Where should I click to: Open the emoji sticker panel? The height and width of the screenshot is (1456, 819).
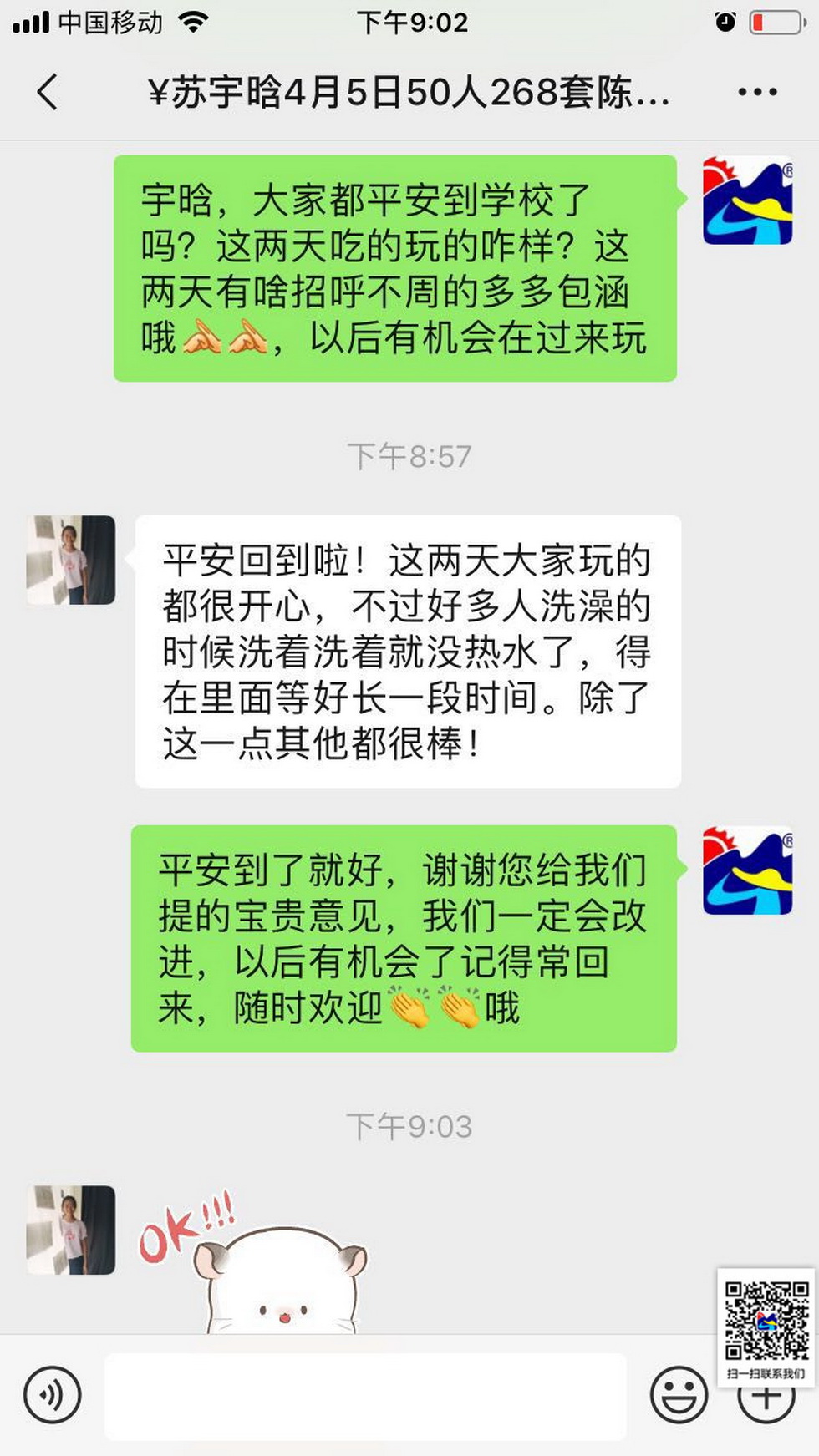point(679,1394)
